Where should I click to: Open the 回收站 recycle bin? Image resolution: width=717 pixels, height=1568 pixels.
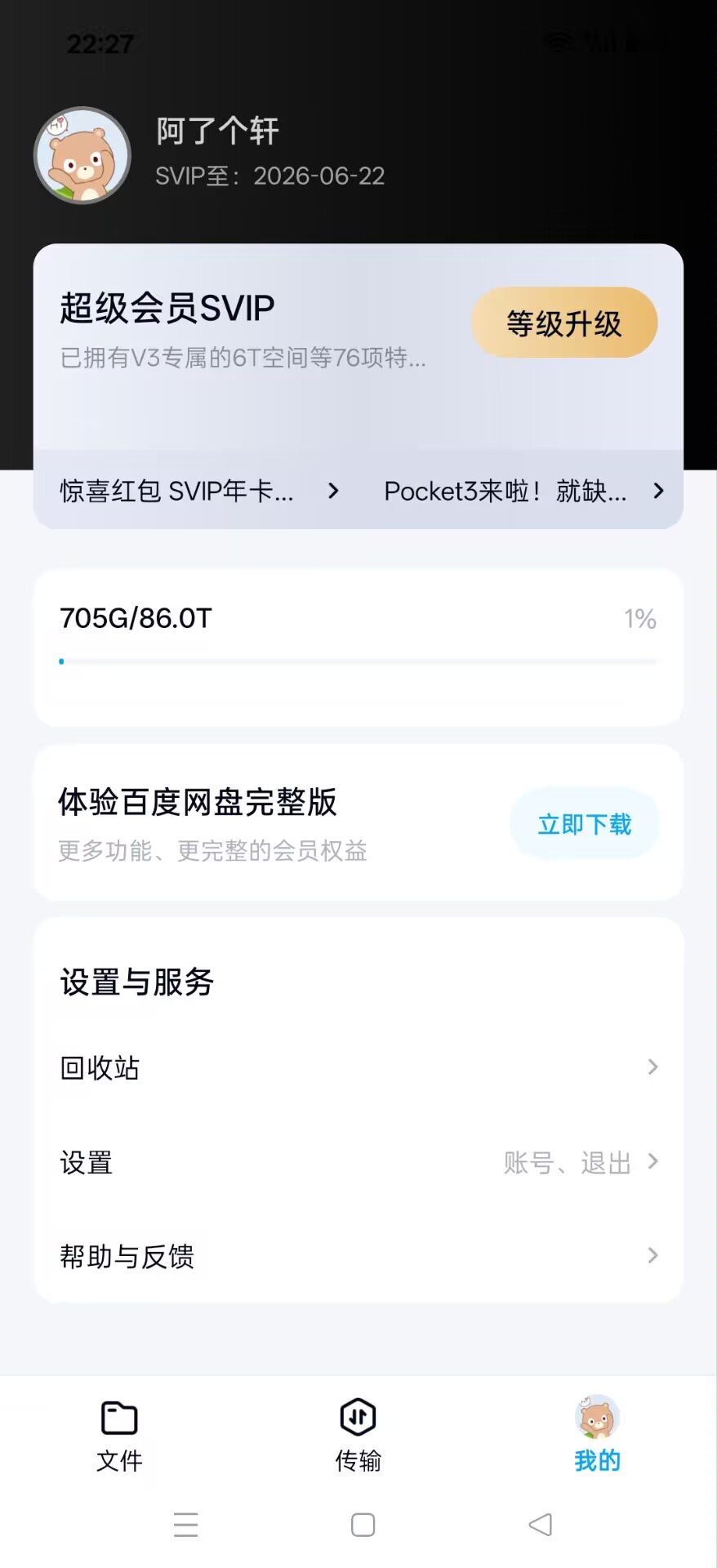pos(358,1067)
